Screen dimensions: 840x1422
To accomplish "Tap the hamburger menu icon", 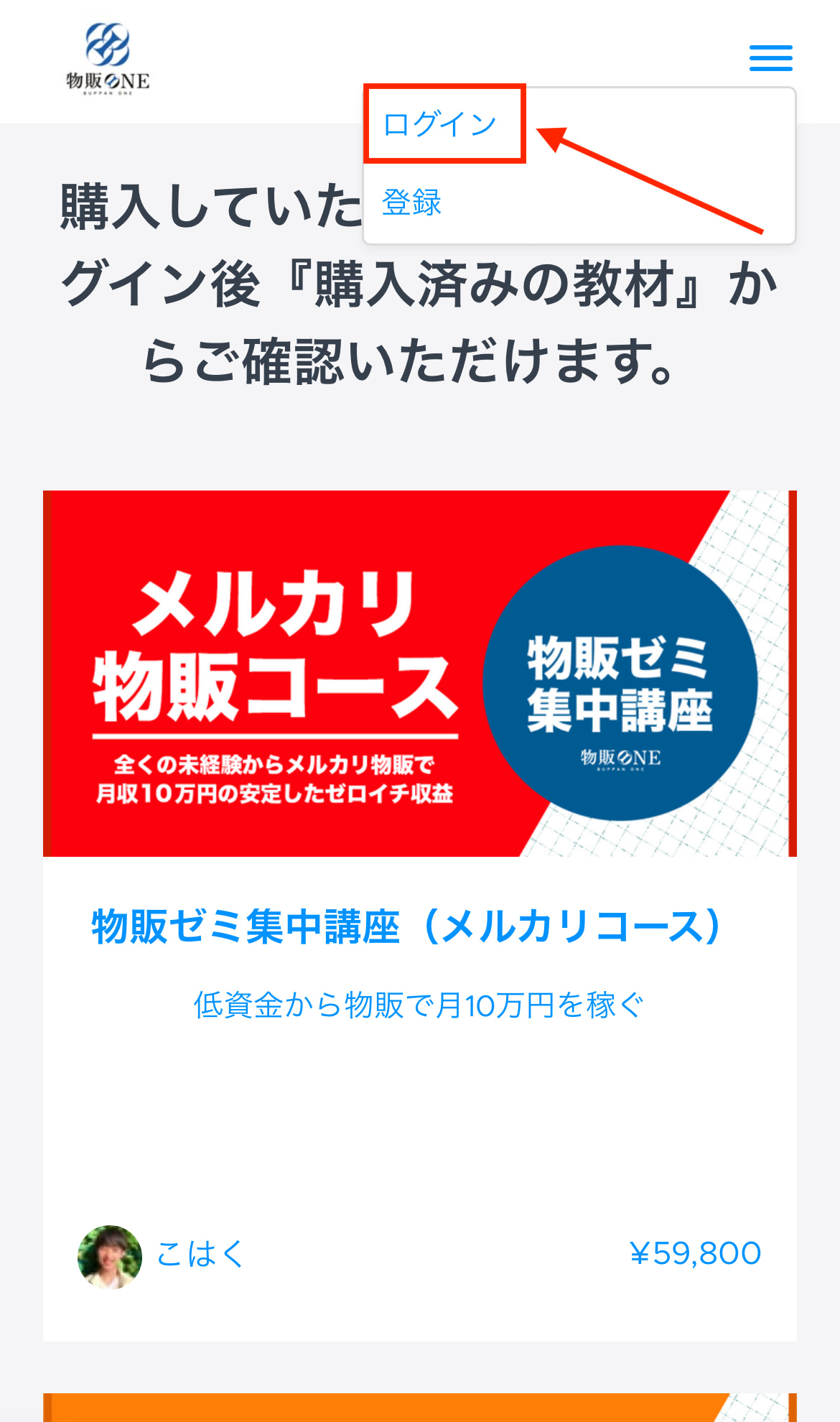I will (x=770, y=58).
